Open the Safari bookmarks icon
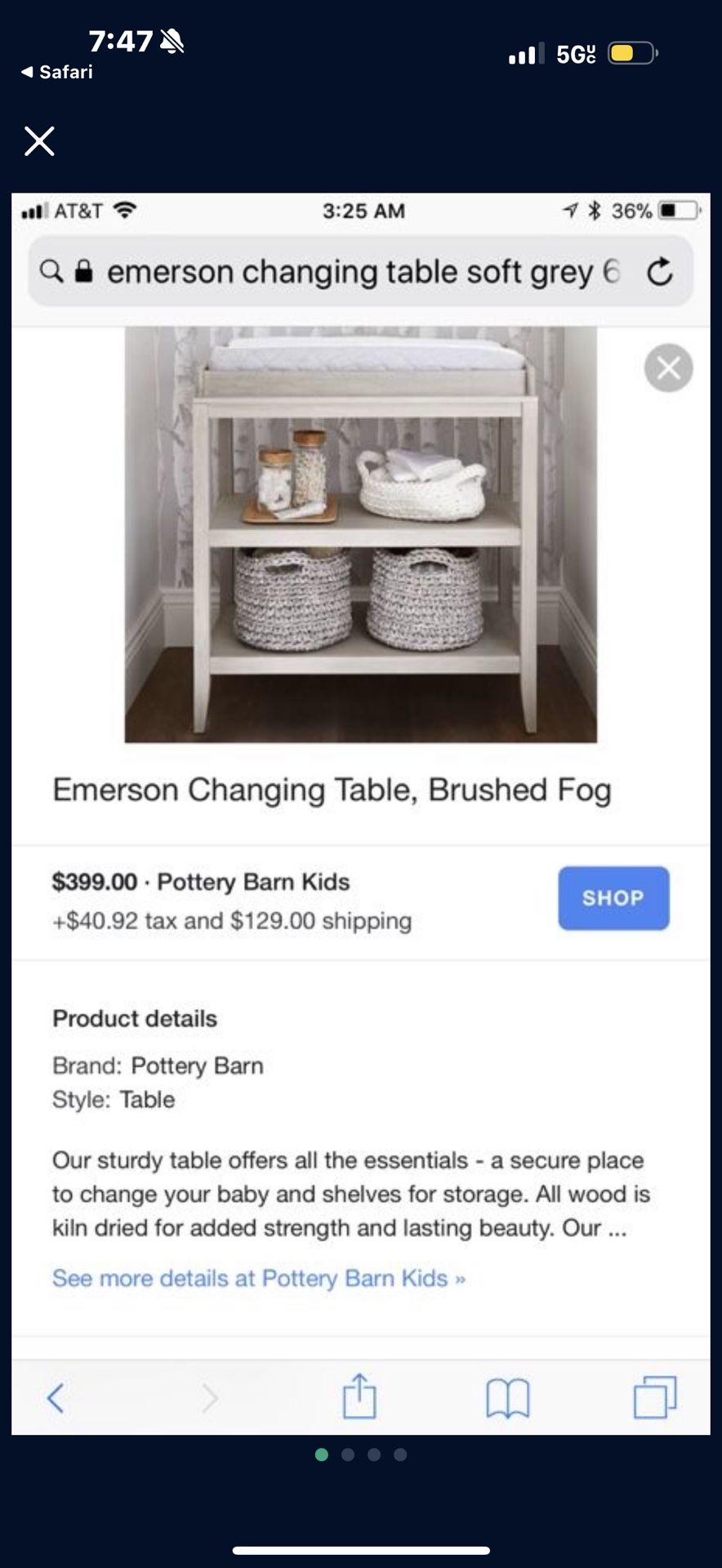This screenshot has width=722, height=1568. (x=508, y=1396)
